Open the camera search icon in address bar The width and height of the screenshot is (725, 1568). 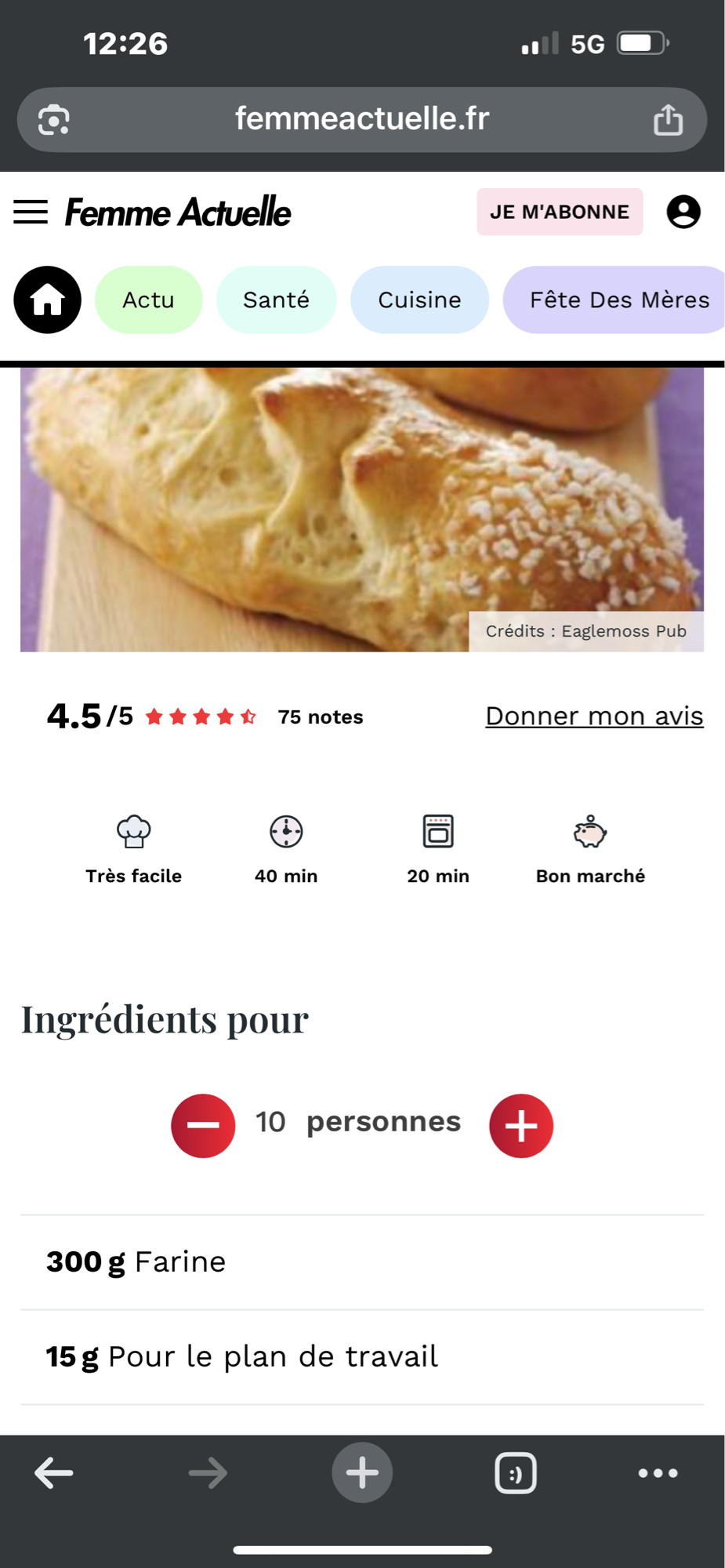point(53,119)
